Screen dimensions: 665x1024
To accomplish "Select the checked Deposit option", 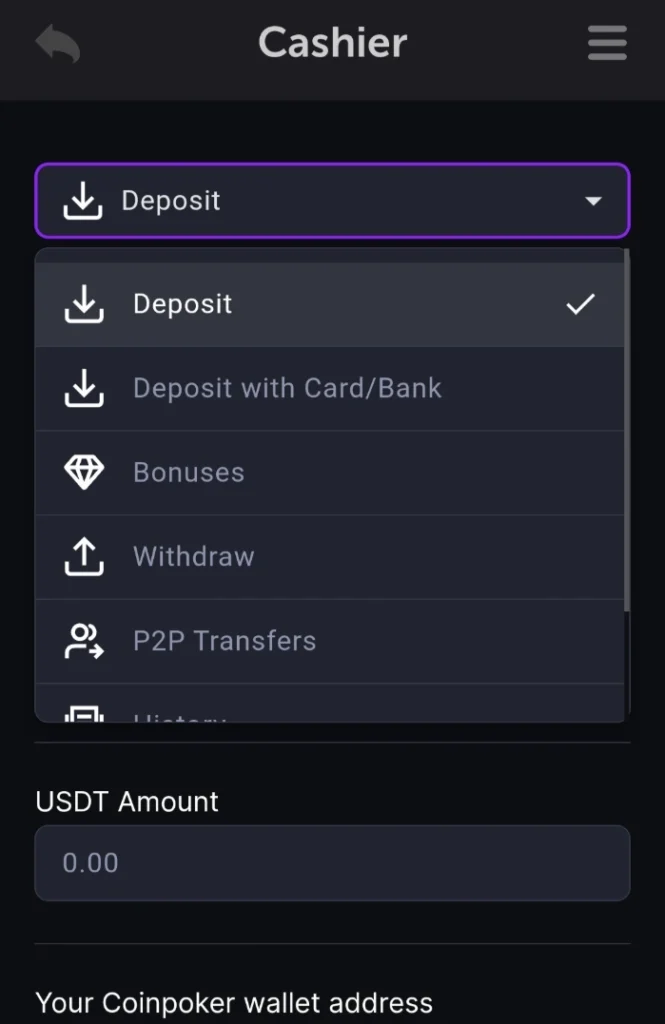I will (330, 304).
